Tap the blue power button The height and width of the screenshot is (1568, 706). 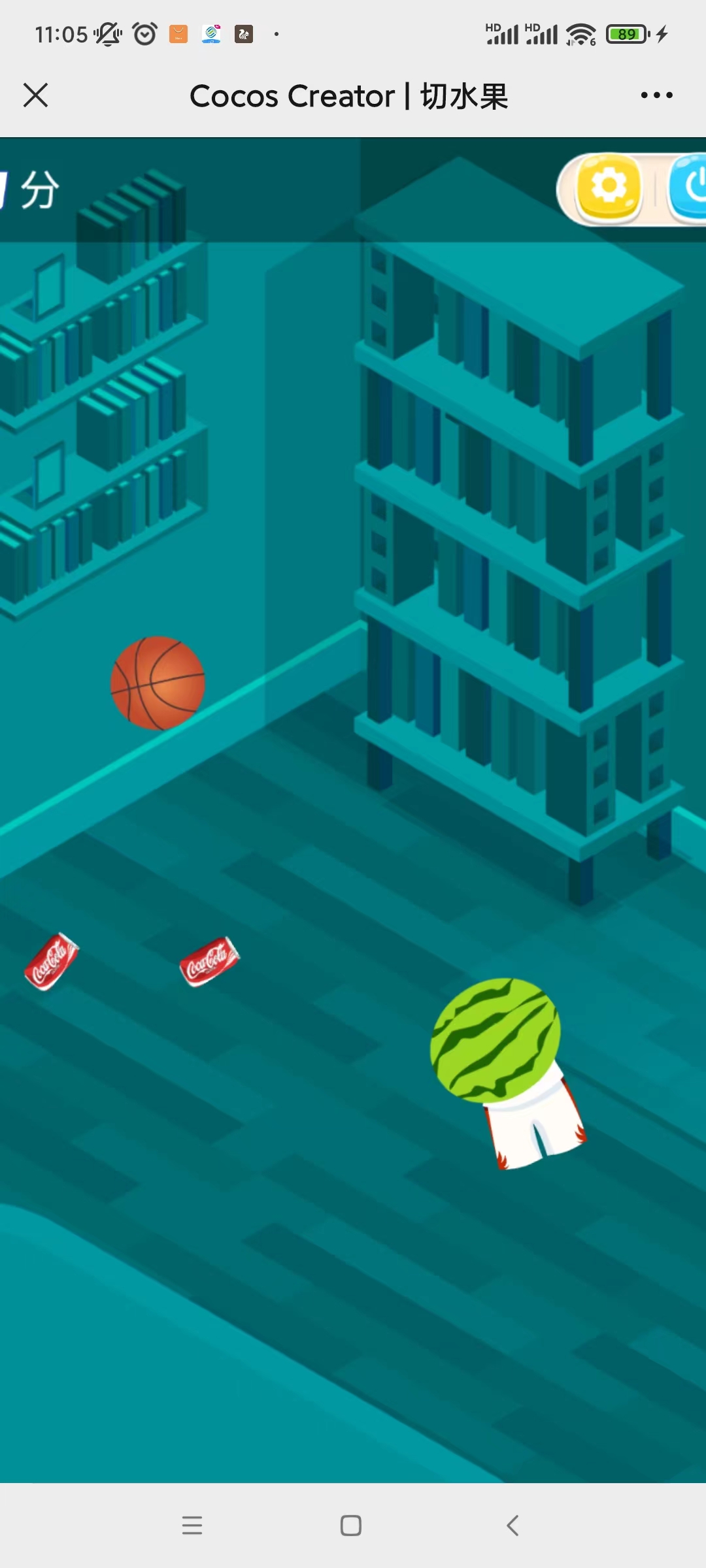[x=690, y=188]
